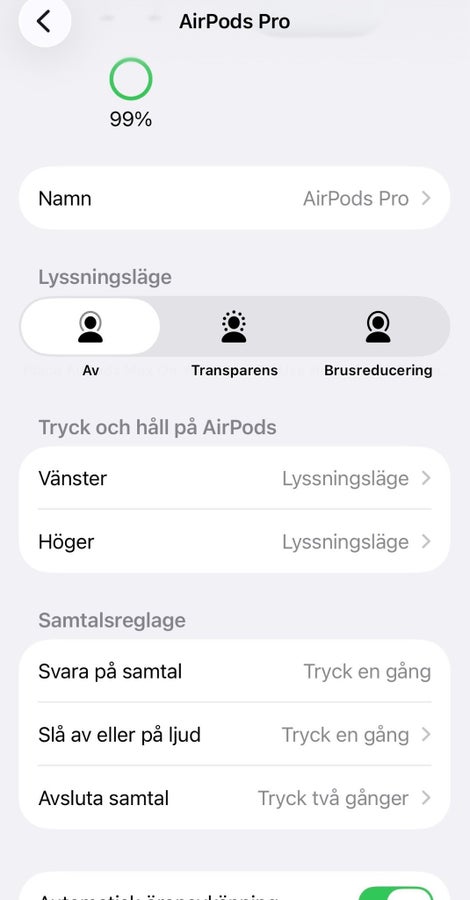Open Slå av eller på ljud setting
The width and height of the screenshot is (470, 900).
[x=235, y=735]
